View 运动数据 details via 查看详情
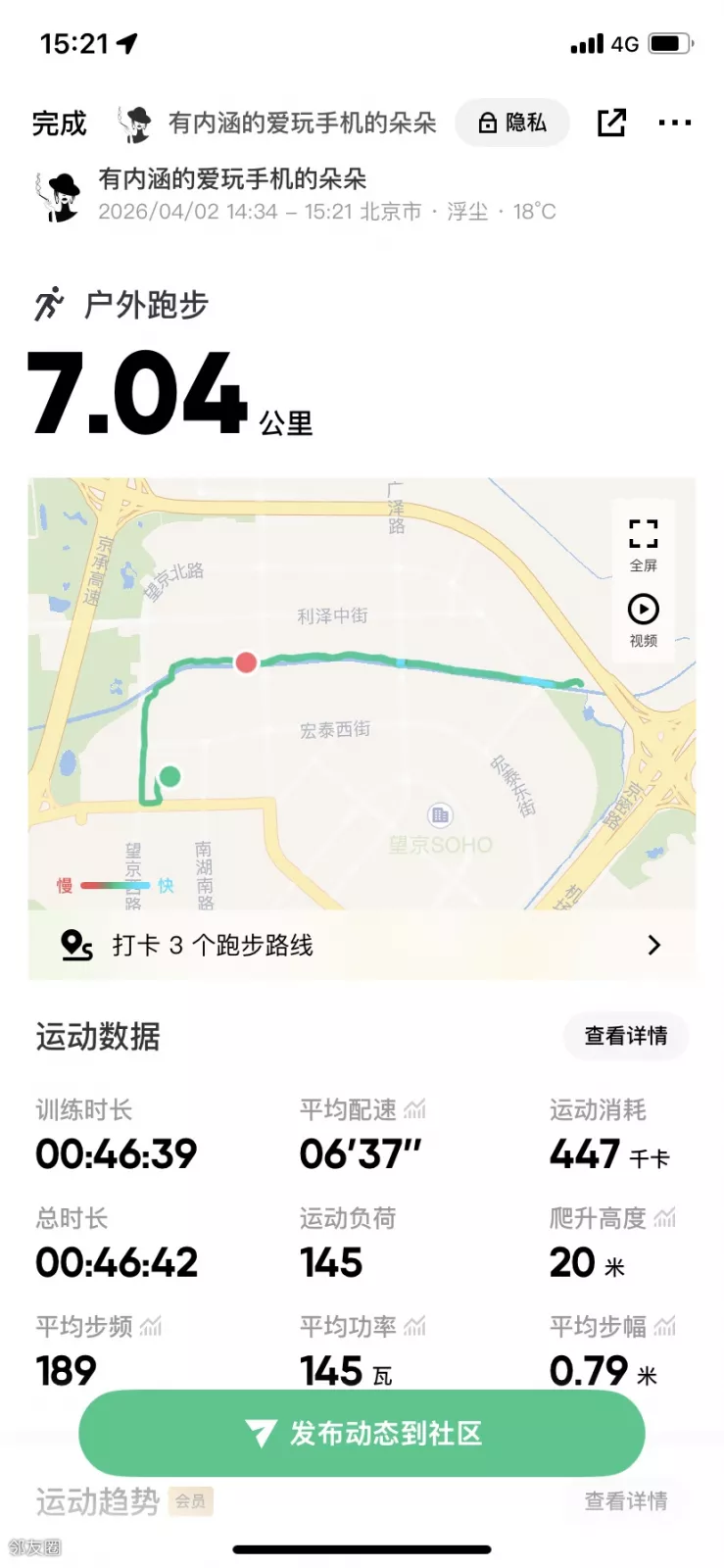The image size is (724, 1568). click(625, 1036)
